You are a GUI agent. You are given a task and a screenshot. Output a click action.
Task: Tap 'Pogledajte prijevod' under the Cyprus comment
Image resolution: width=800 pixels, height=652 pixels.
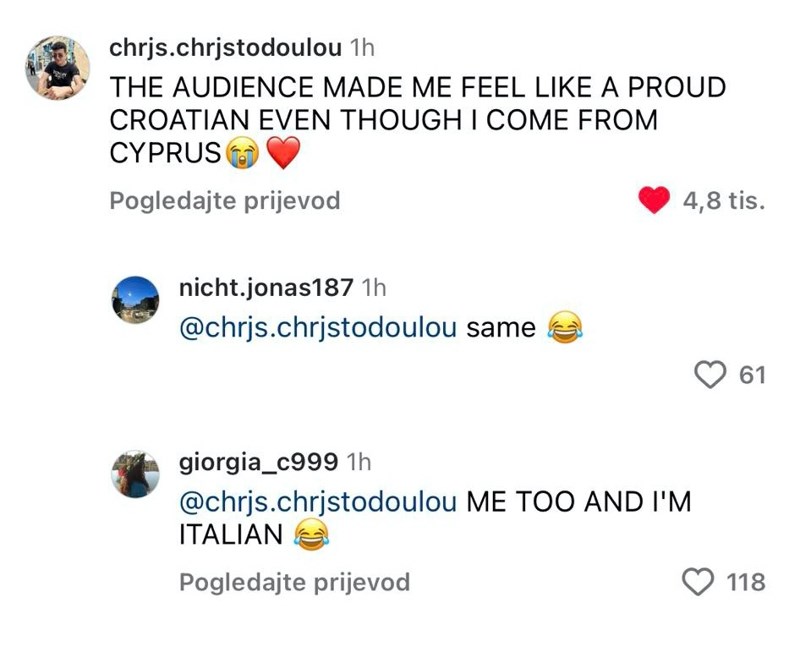(x=224, y=200)
